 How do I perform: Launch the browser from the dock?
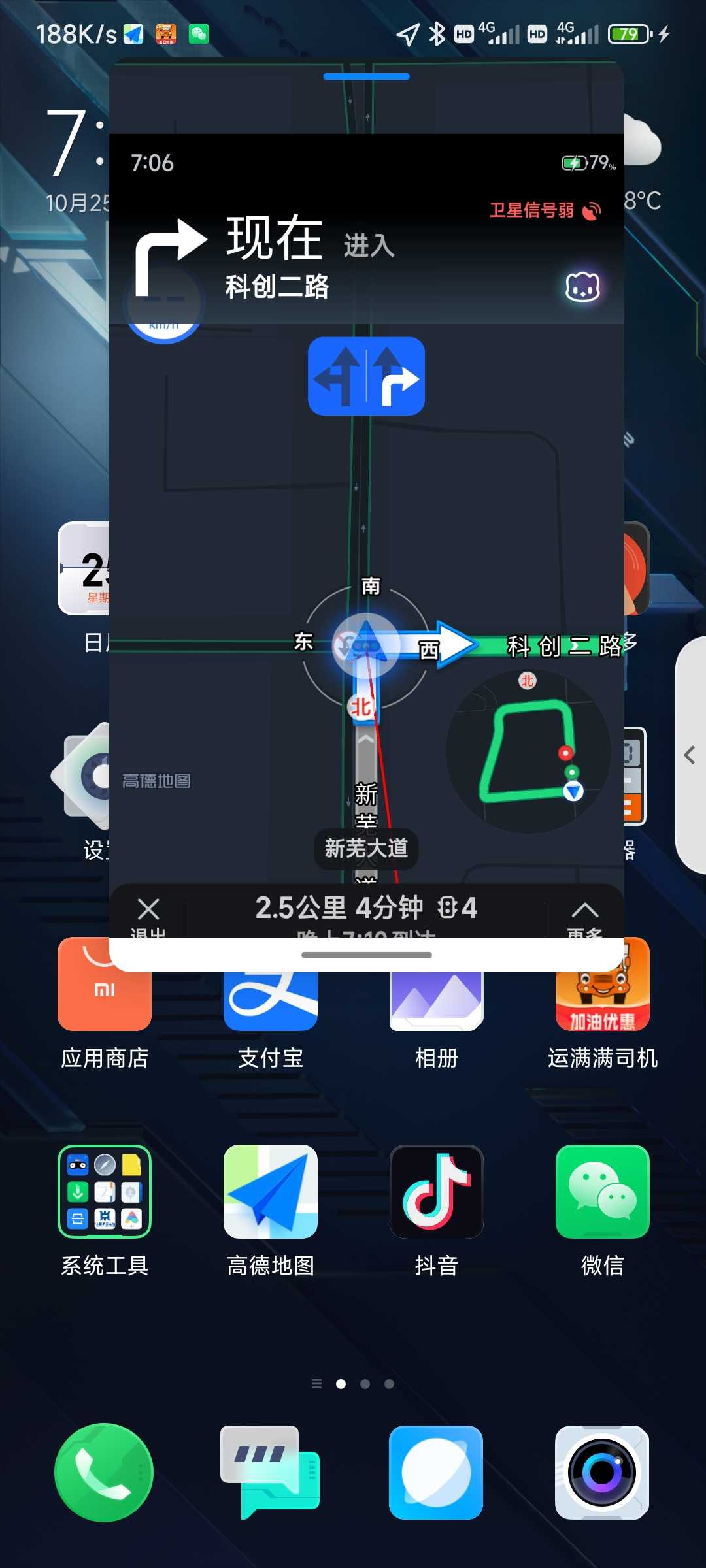(x=437, y=1473)
